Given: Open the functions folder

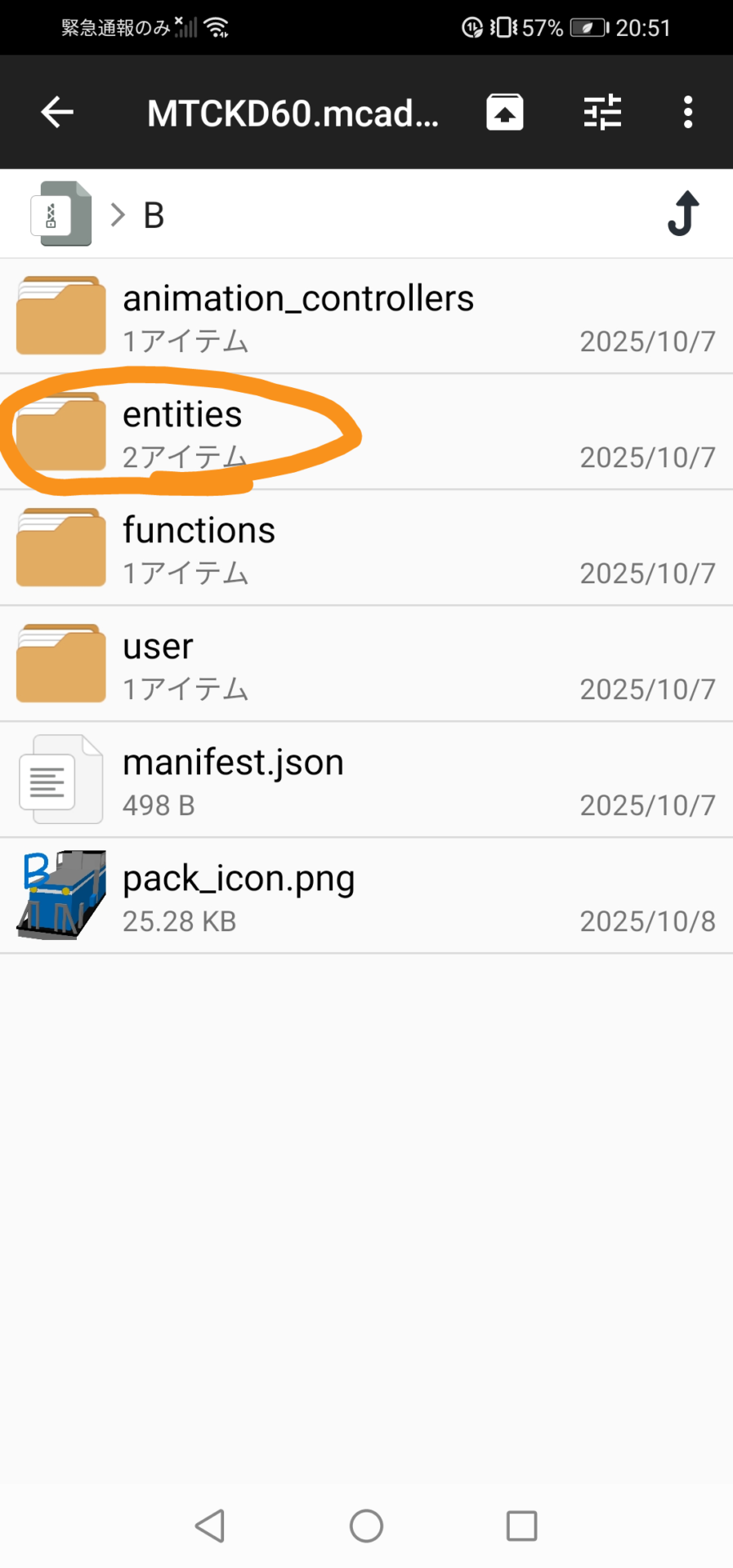Looking at the screenshot, I should coord(199,549).
